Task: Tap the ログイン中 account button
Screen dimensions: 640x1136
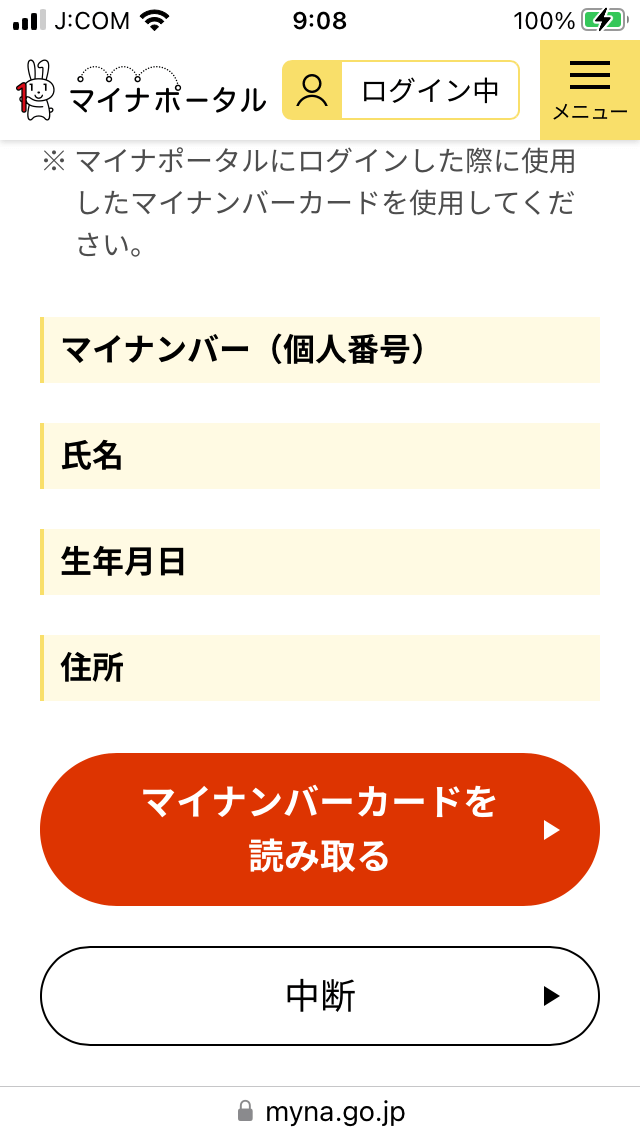Action: [x=401, y=90]
